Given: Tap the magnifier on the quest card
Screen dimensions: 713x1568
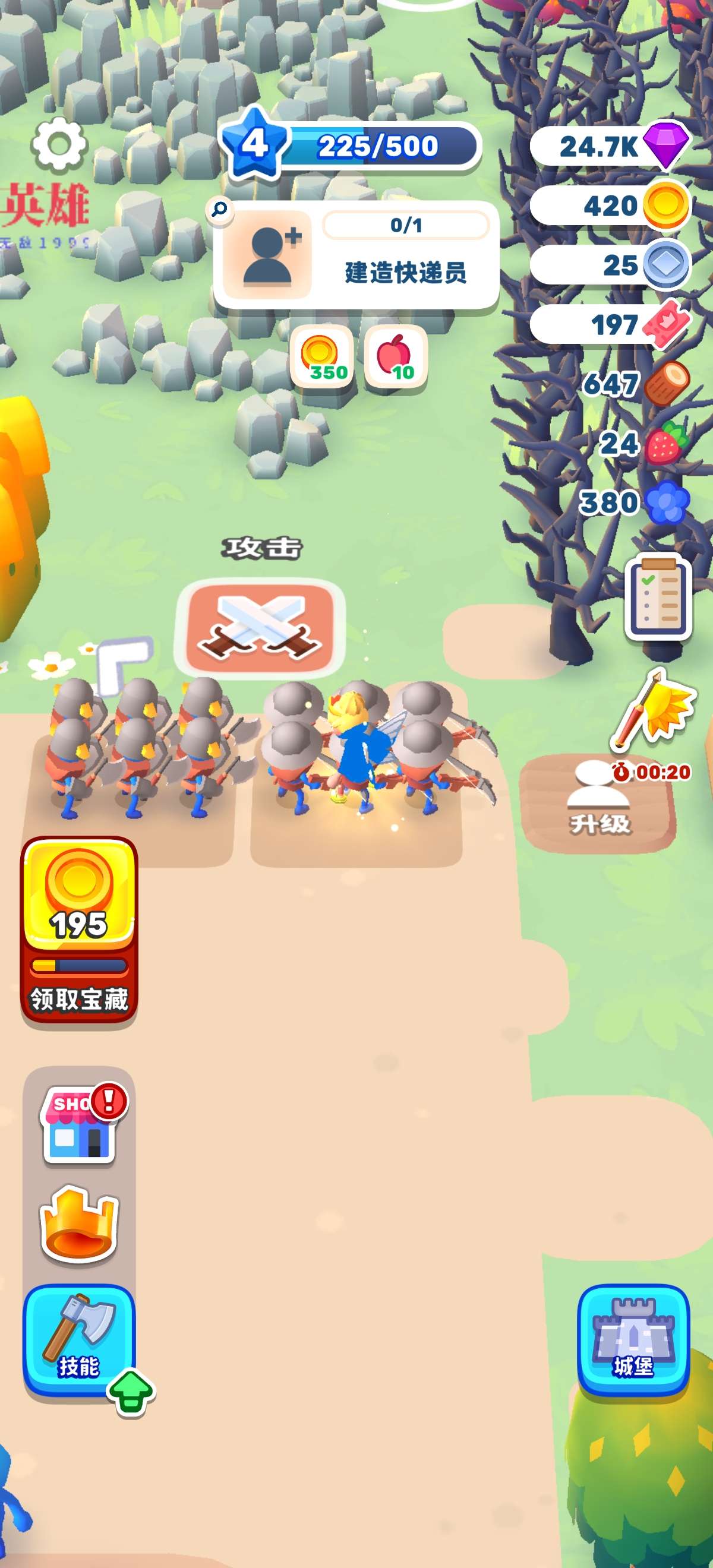Looking at the screenshot, I should (219, 210).
